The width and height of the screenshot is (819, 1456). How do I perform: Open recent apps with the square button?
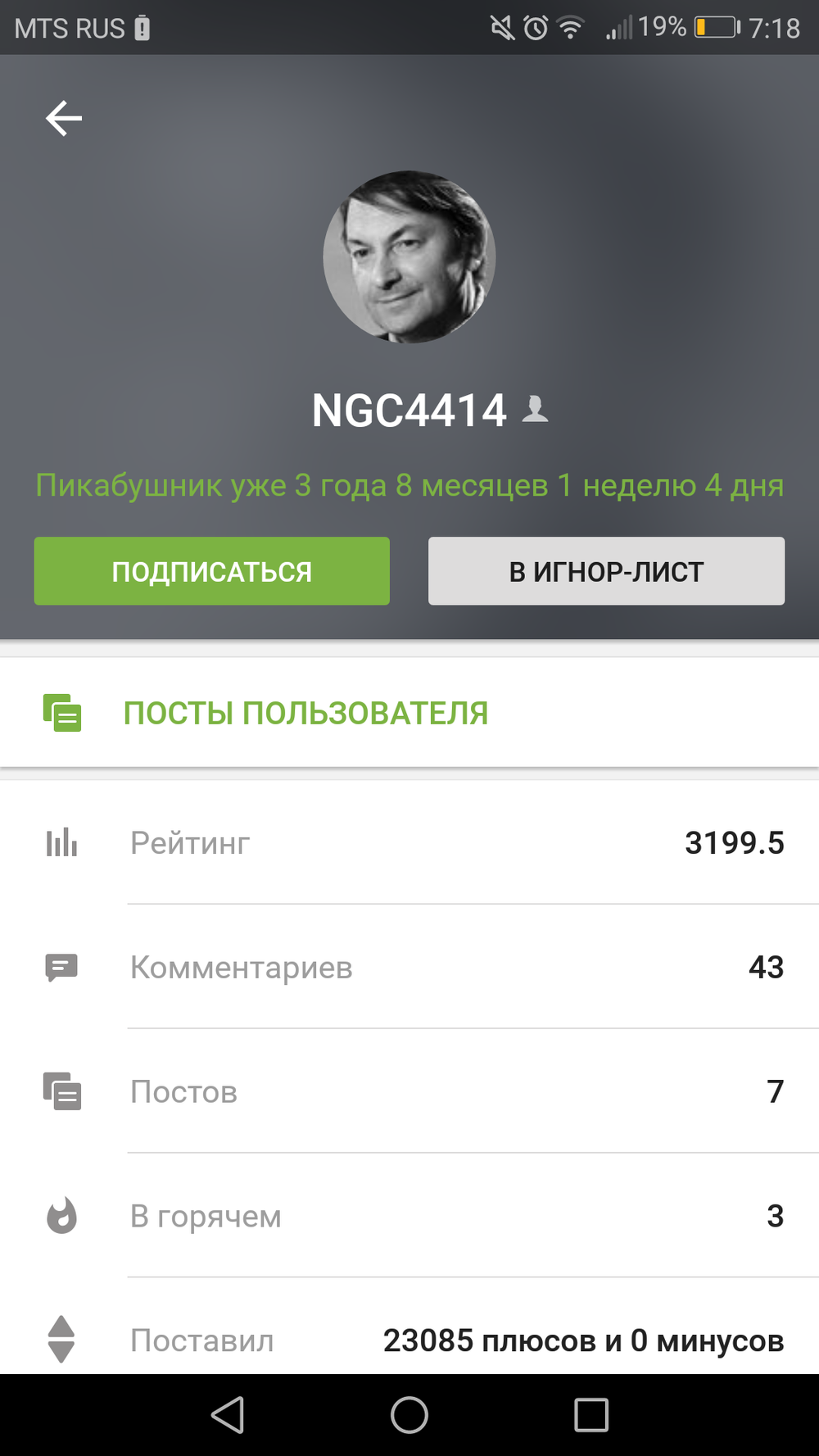(x=591, y=1415)
